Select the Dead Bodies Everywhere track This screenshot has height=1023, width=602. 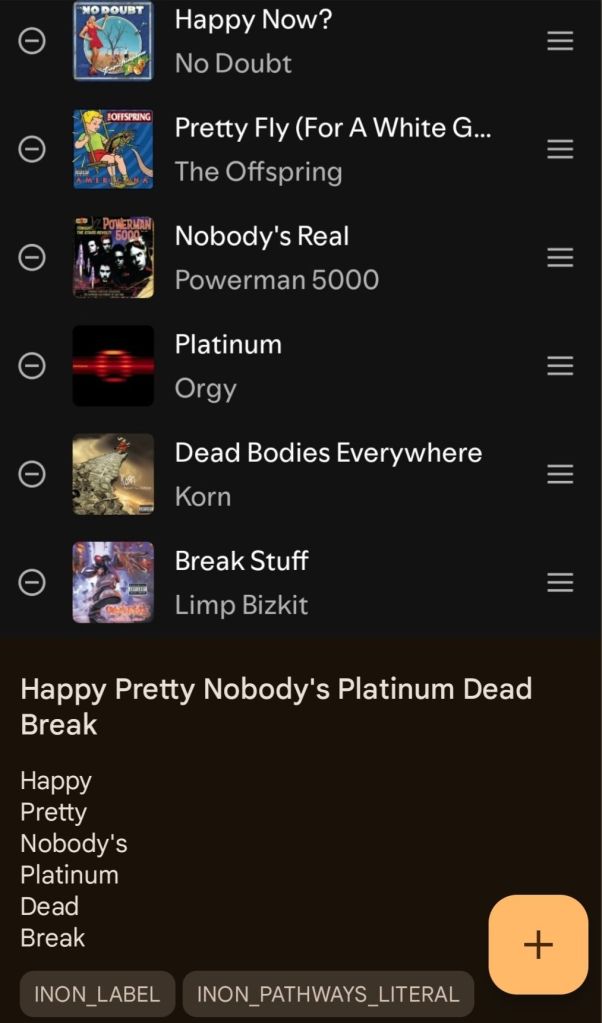tap(328, 473)
